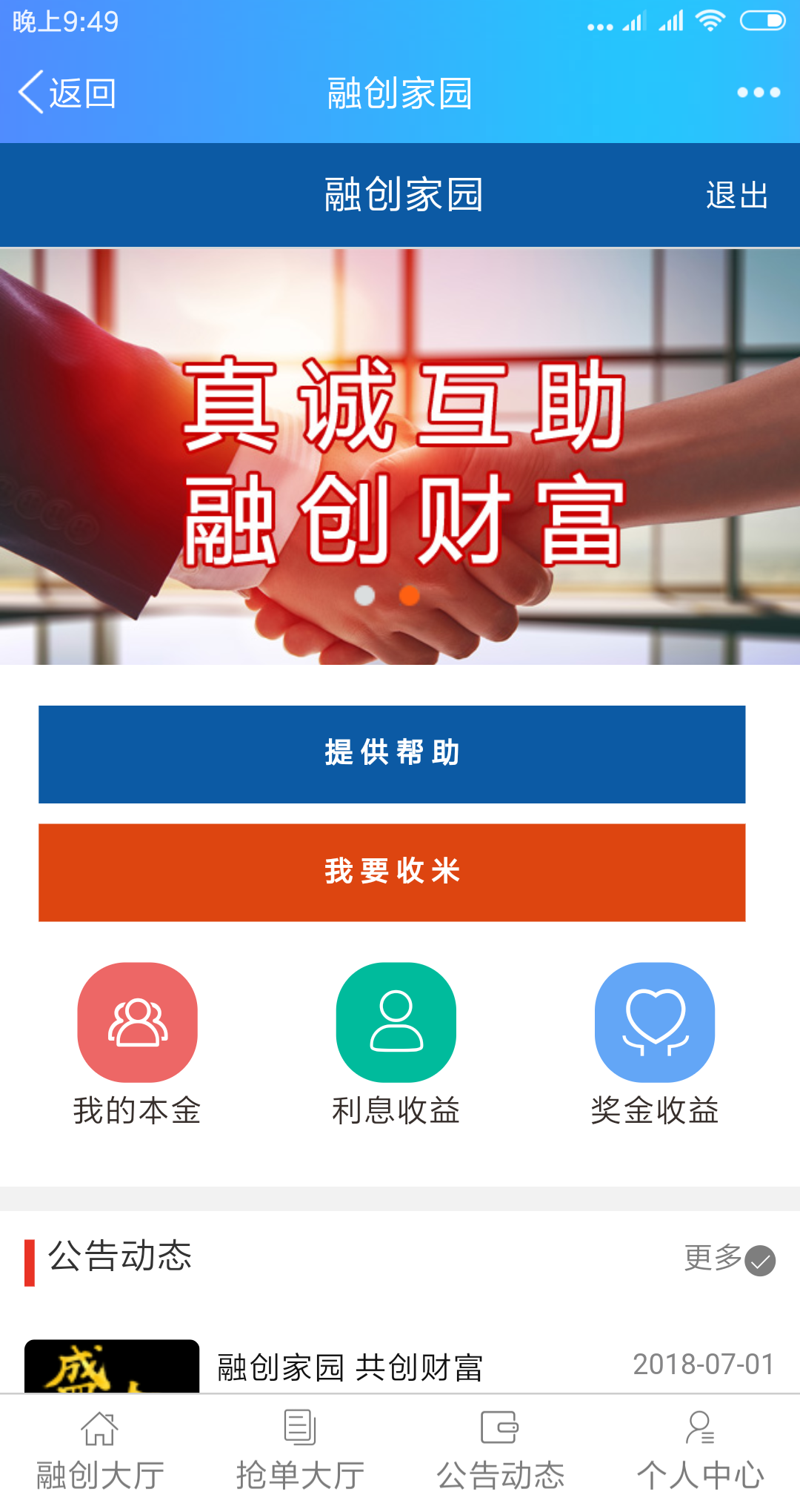Screen dimensions: 800x1512
Task: Tap the 提供帮助 button
Action: pos(392,754)
